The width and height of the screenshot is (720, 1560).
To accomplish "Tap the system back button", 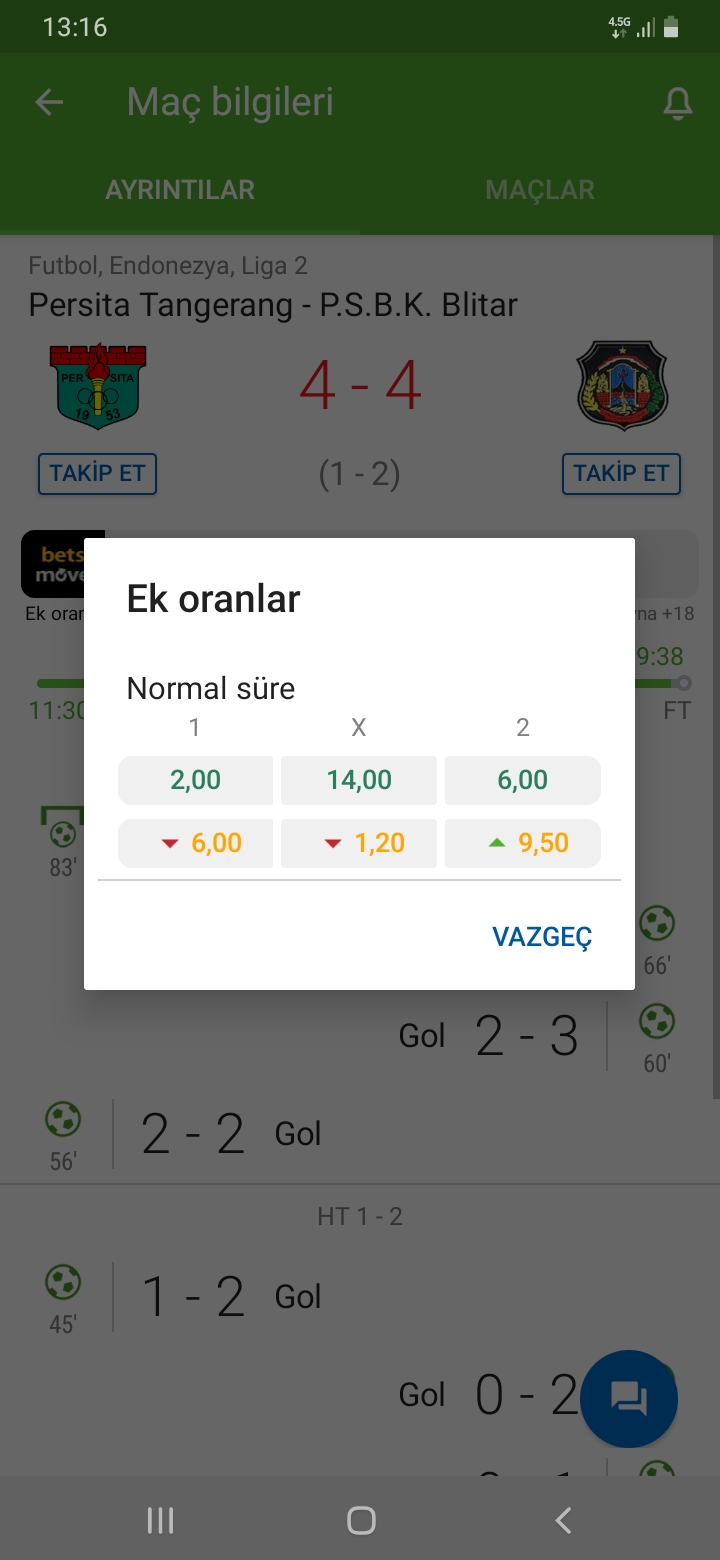I will [x=563, y=1520].
